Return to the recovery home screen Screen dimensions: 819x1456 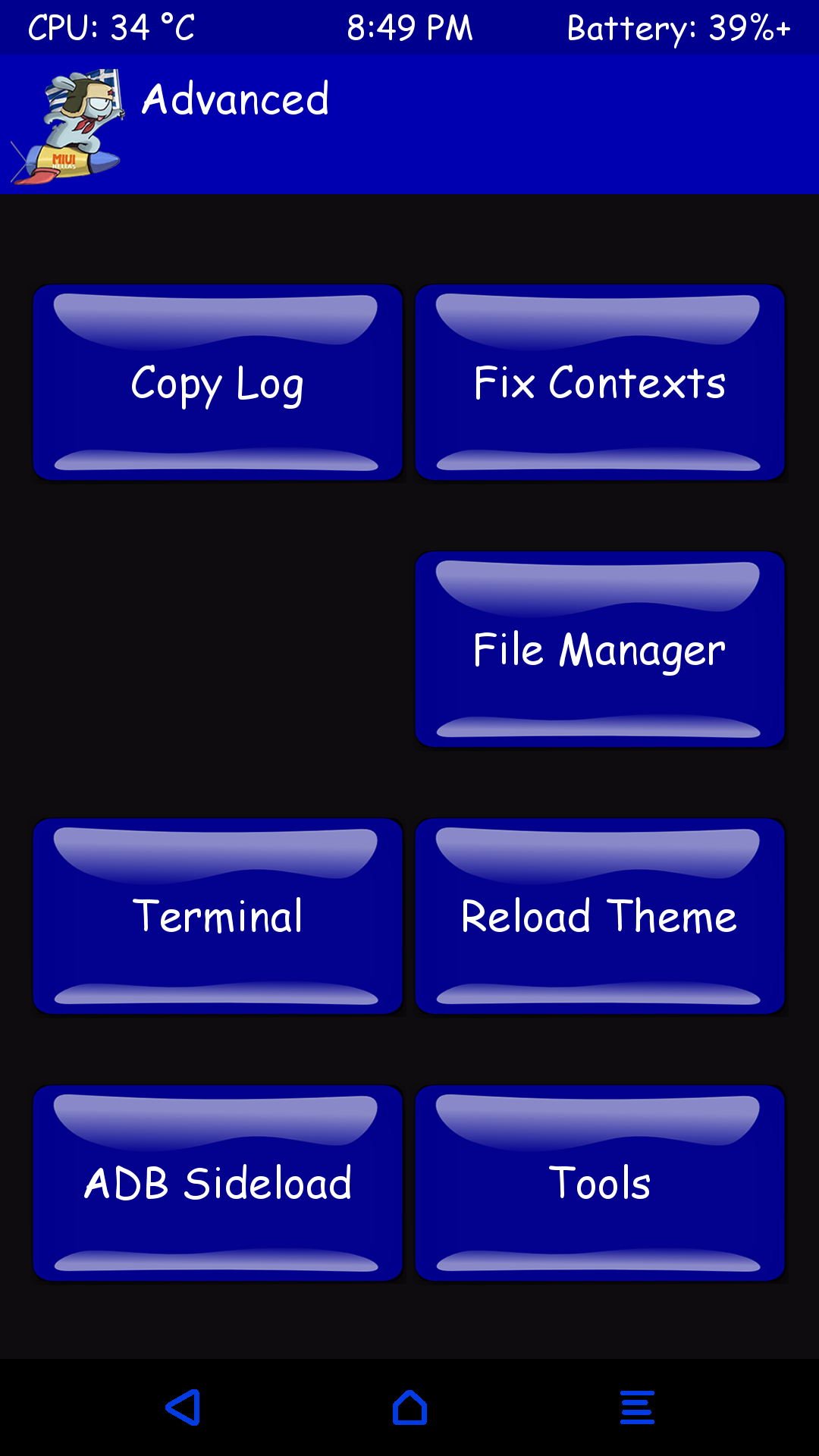pyautogui.click(x=409, y=1407)
